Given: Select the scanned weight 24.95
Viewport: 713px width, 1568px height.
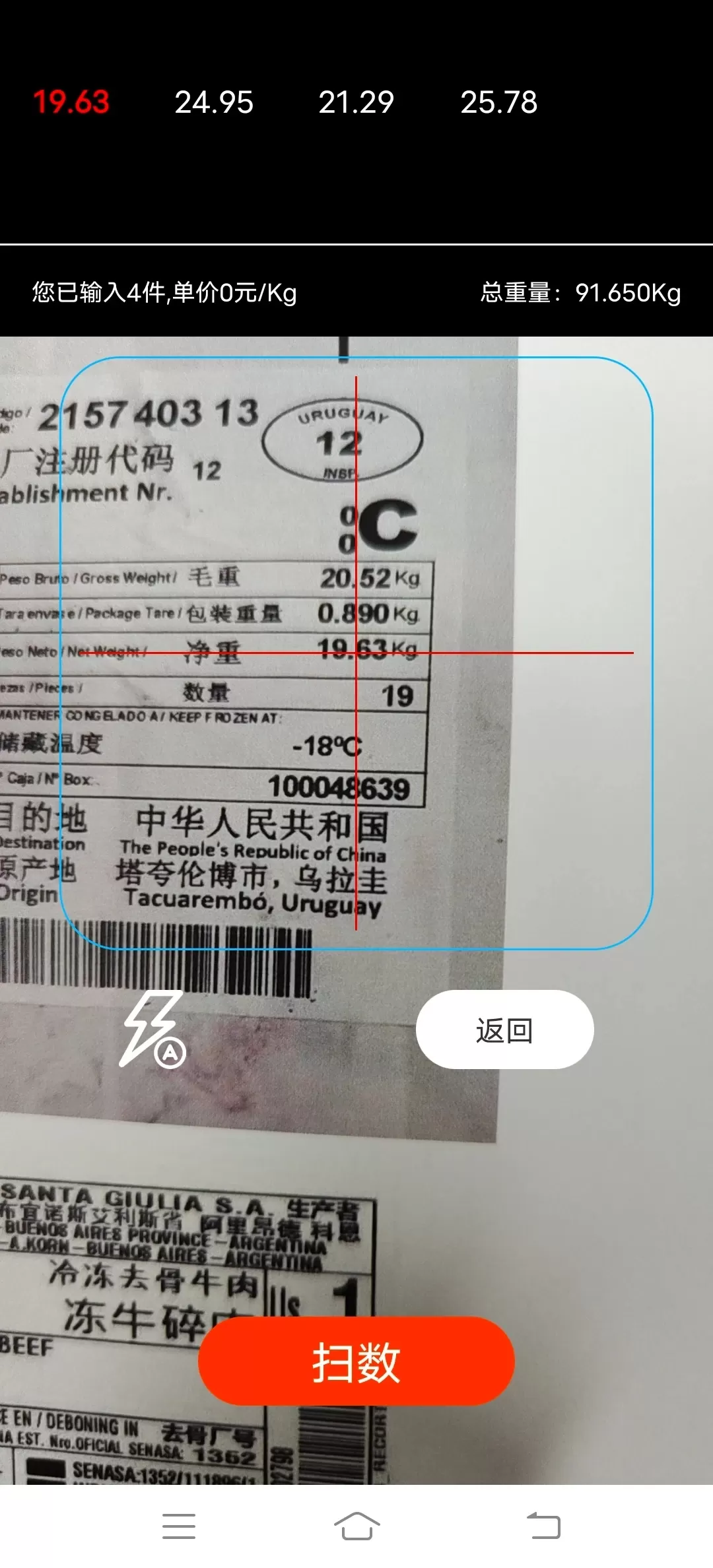Looking at the screenshot, I should coord(214,102).
